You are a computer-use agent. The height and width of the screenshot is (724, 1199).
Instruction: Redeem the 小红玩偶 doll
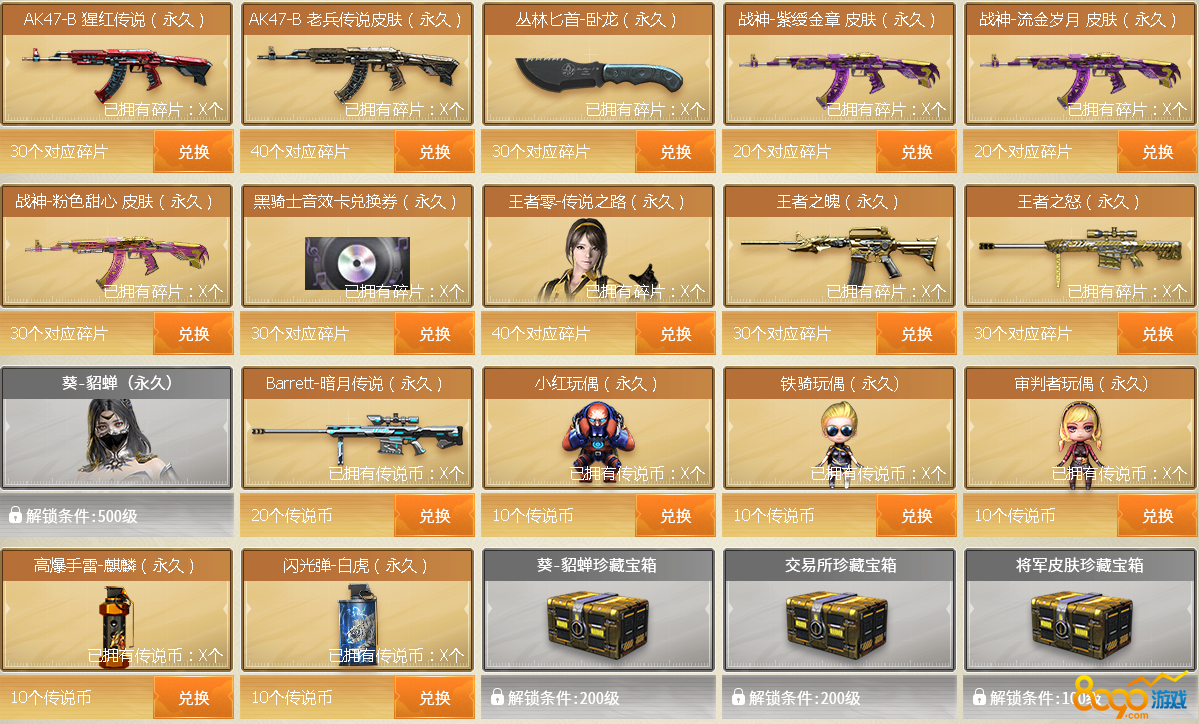coord(675,516)
